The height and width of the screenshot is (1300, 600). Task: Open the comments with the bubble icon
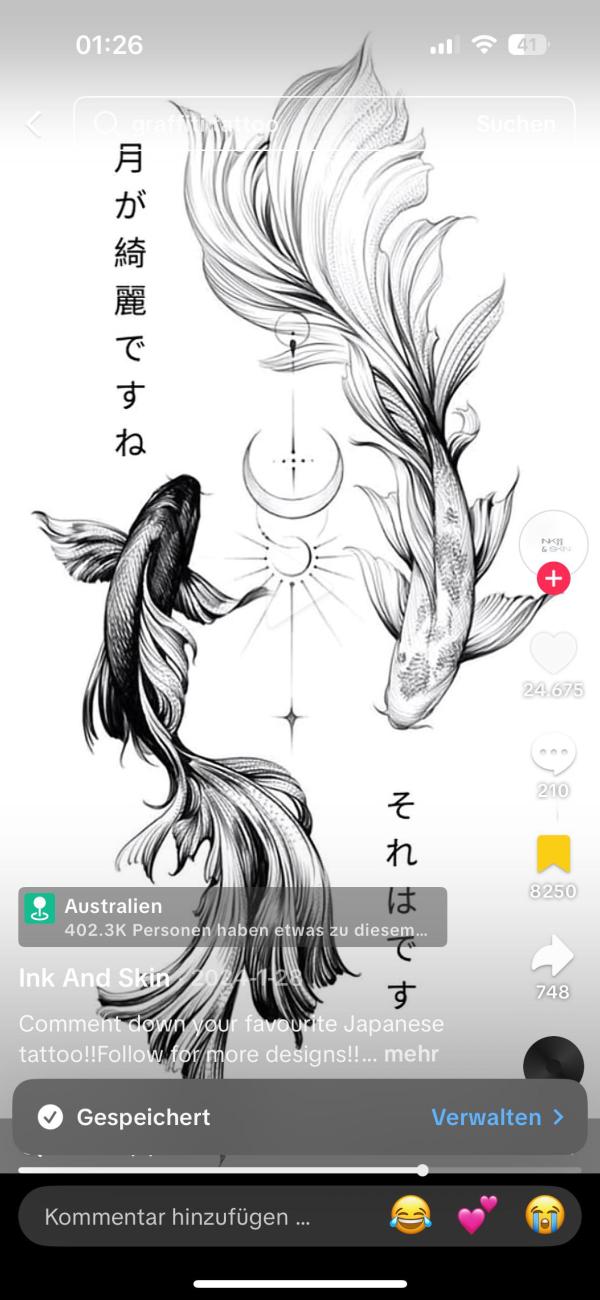553,753
